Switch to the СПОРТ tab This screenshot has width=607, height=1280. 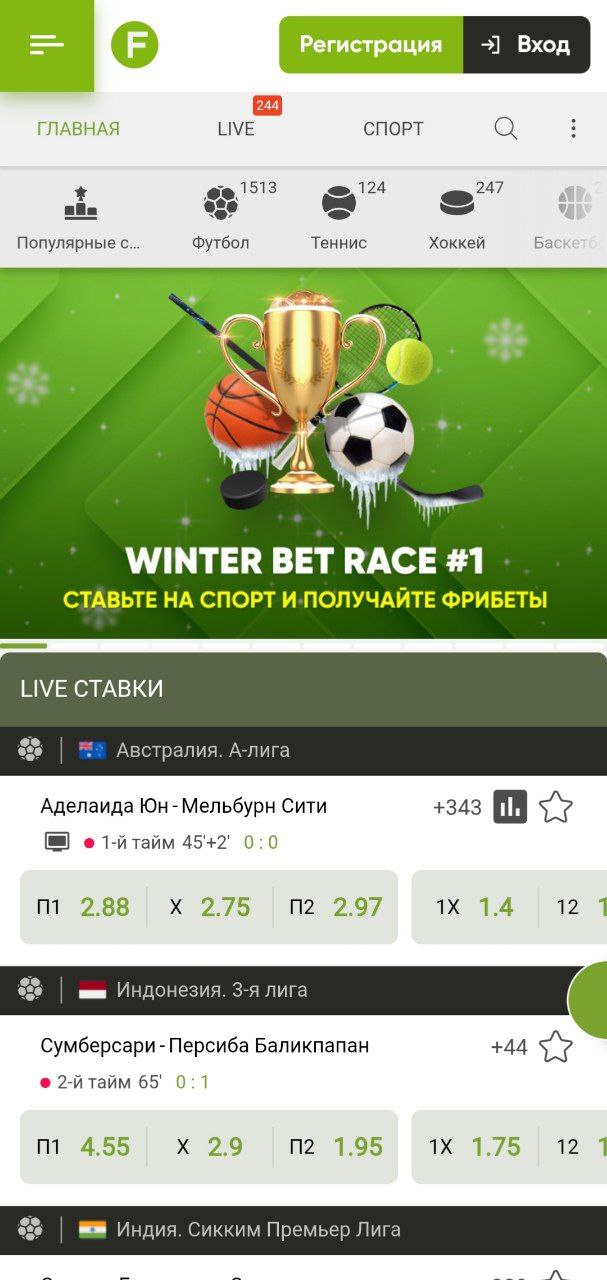pos(393,129)
